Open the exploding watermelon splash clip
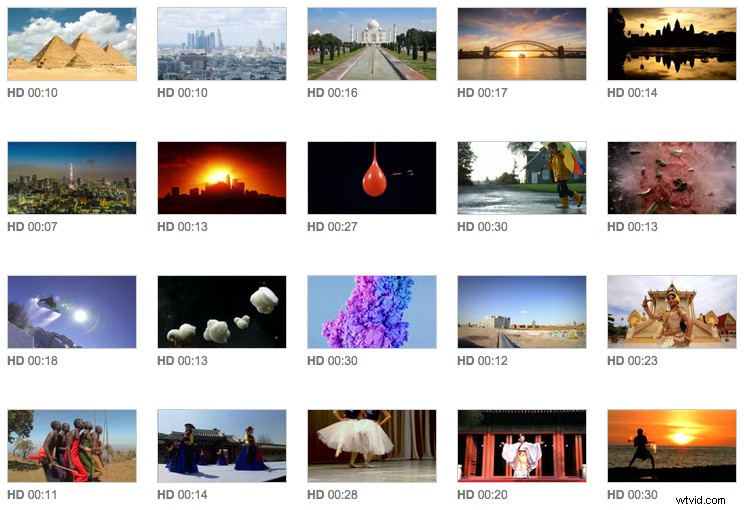The width and height of the screenshot is (745, 510). pos(672,178)
